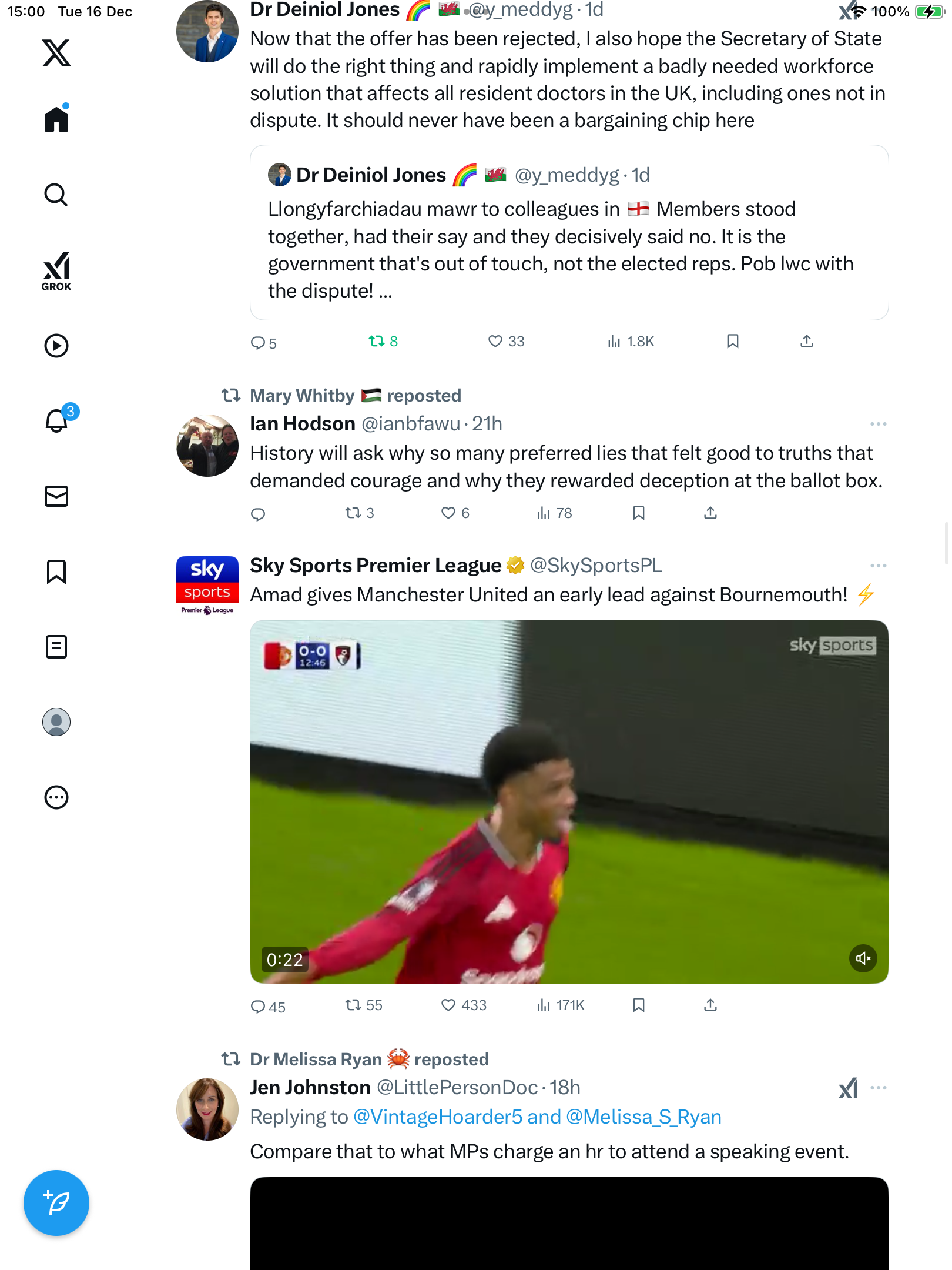Open direct messages inbox
Viewport: 952px width, 1270px height.
click(x=56, y=496)
